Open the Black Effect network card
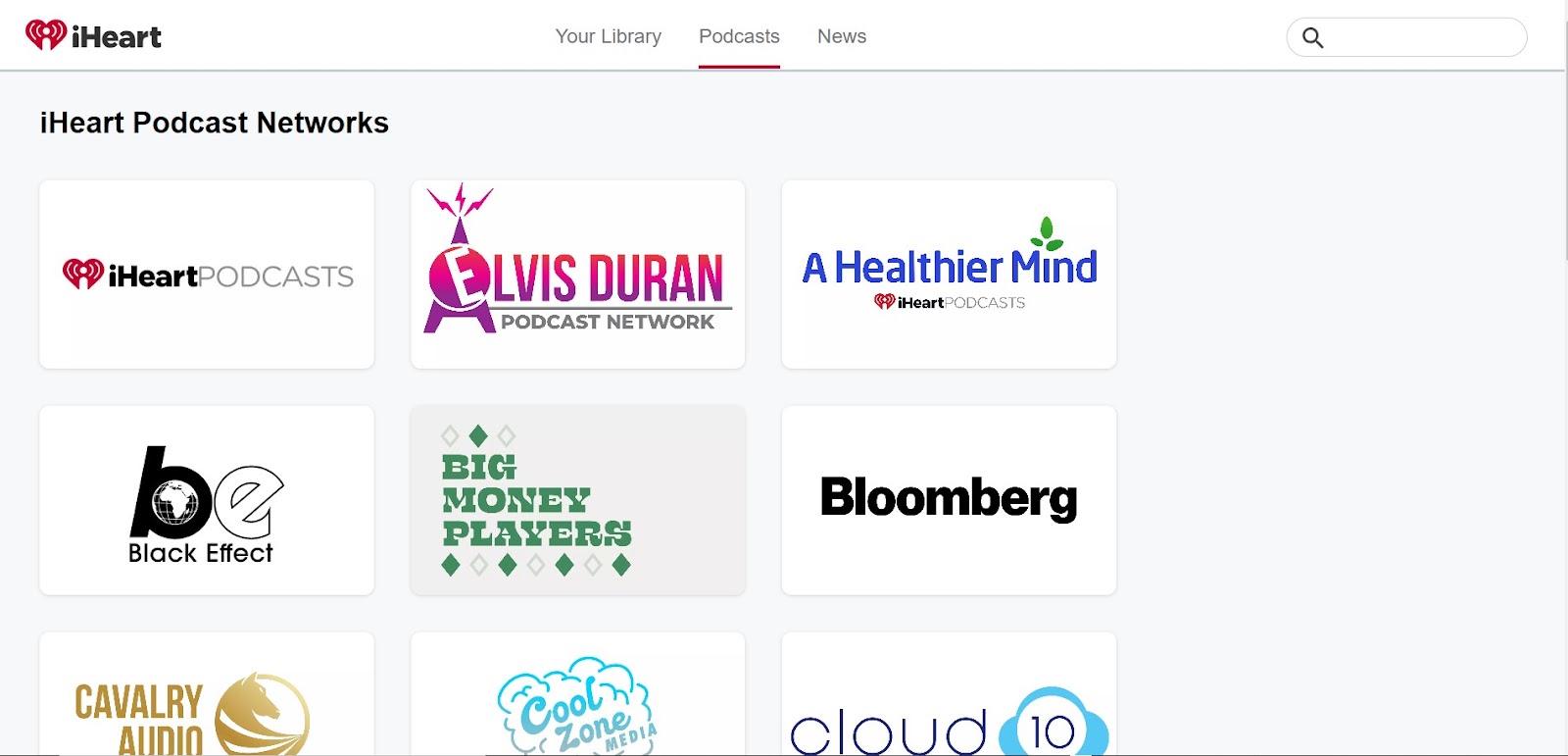The image size is (1568, 756). [x=207, y=500]
